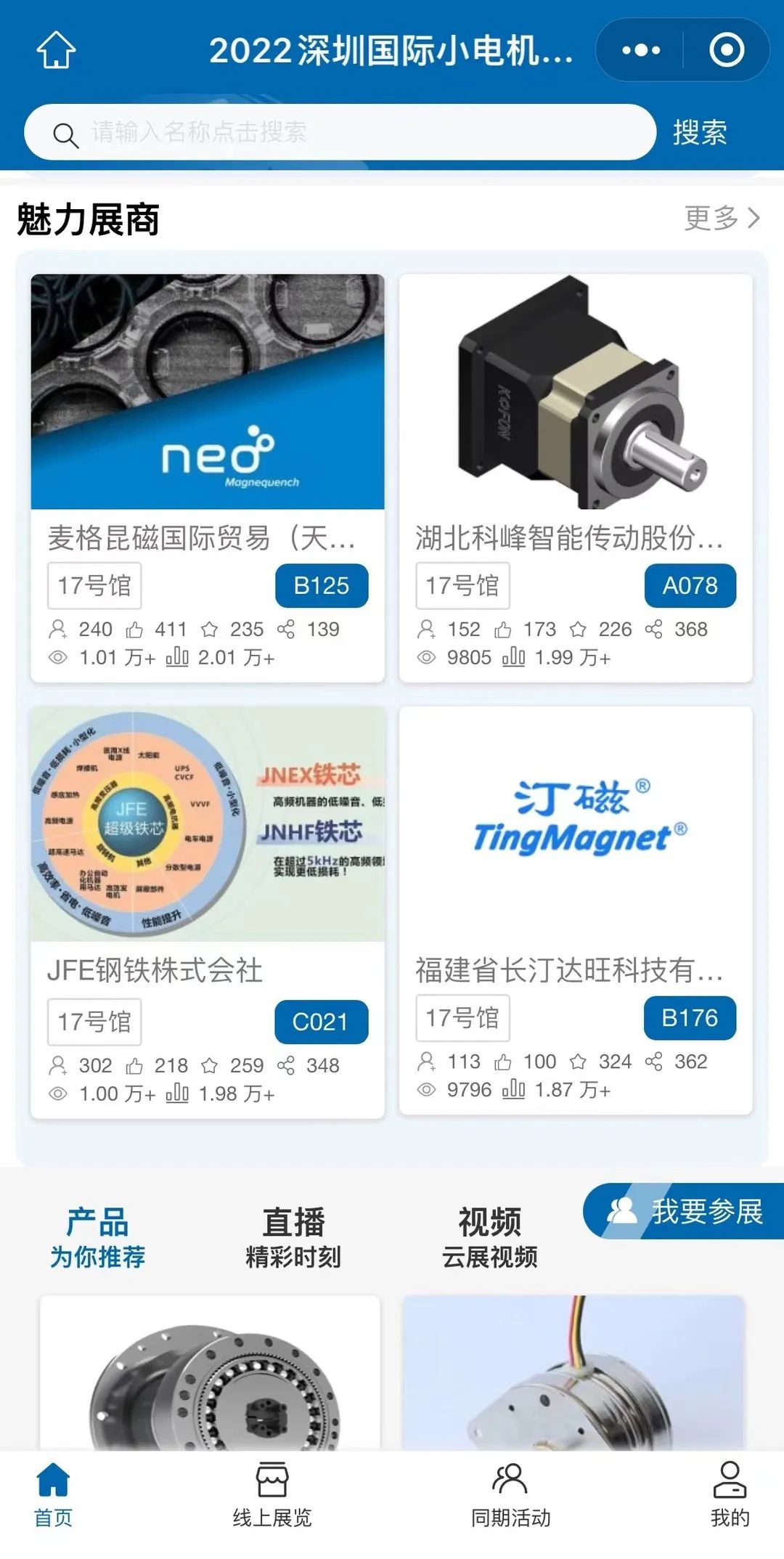
Task: Tap the home icon in the header
Action: tap(57, 50)
